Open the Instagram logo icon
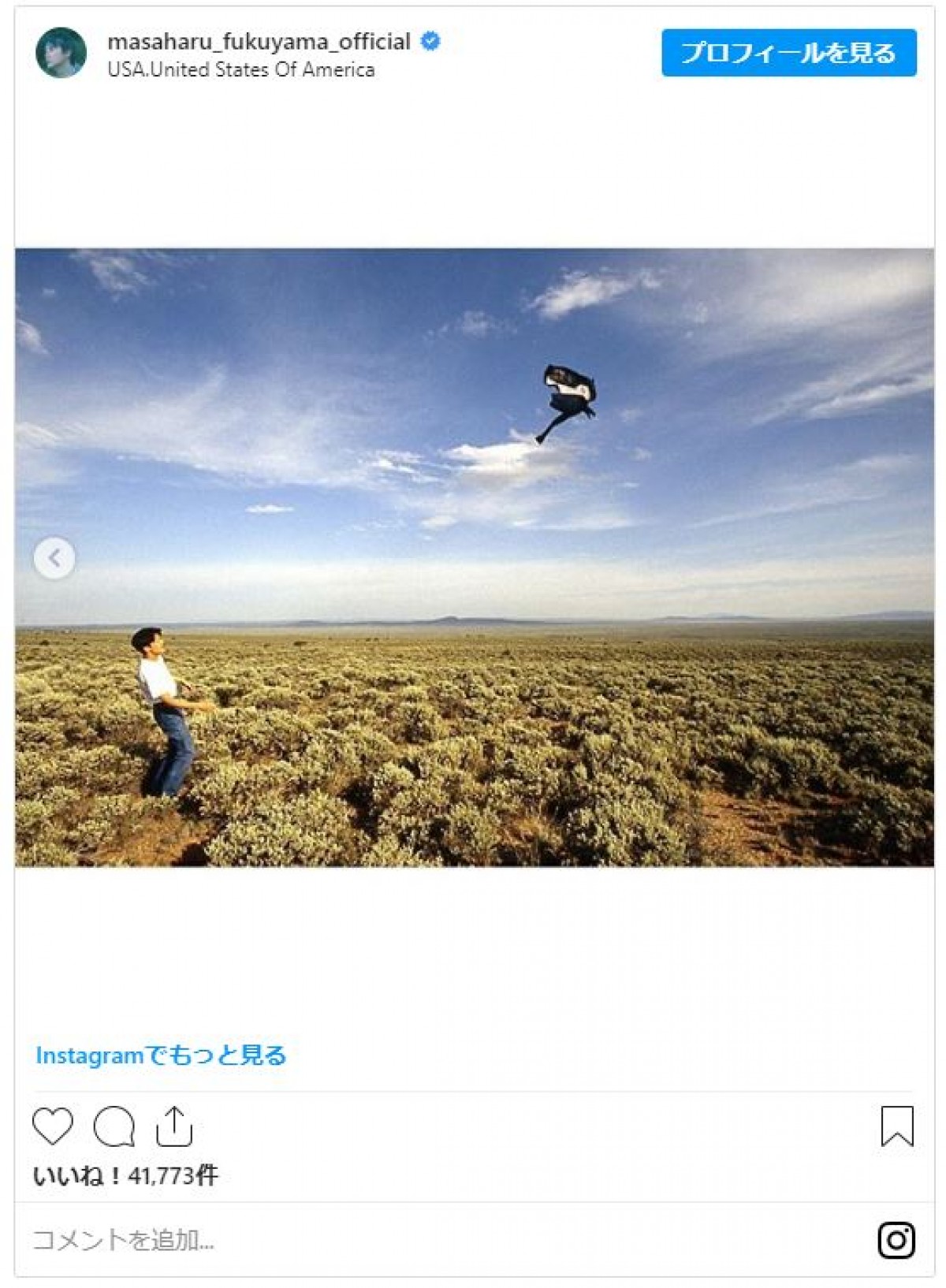 tap(896, 1240)
